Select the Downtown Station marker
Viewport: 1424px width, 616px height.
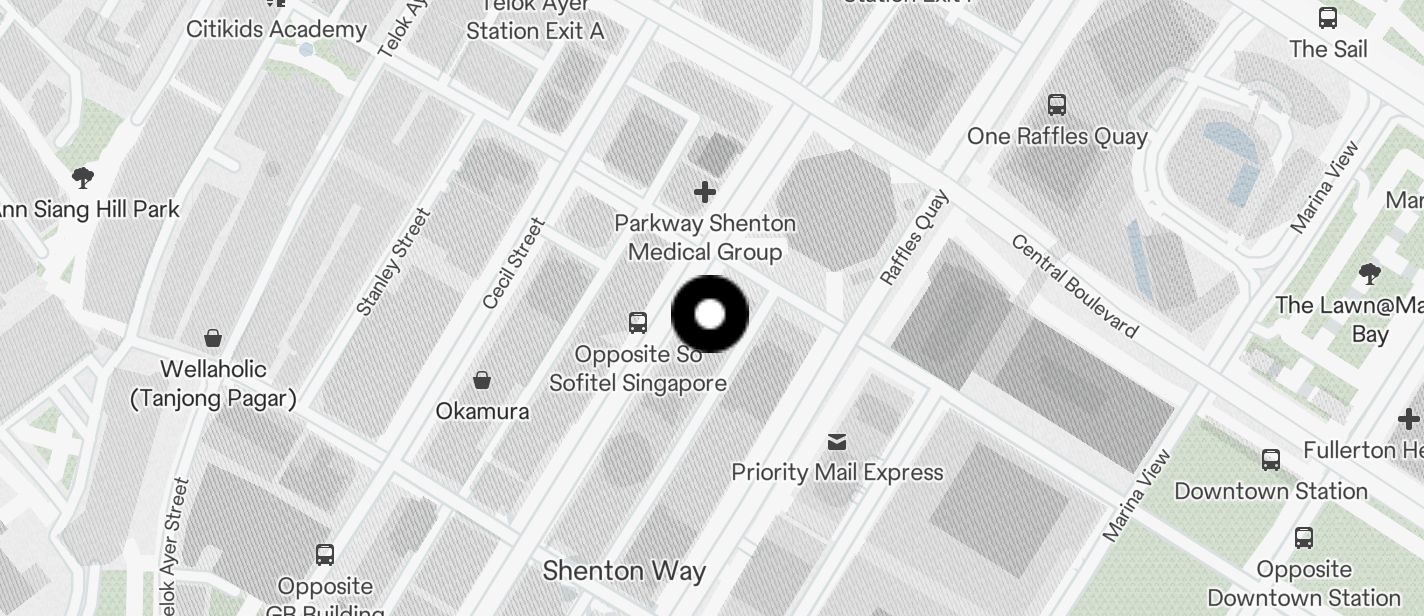(1271, 460)
